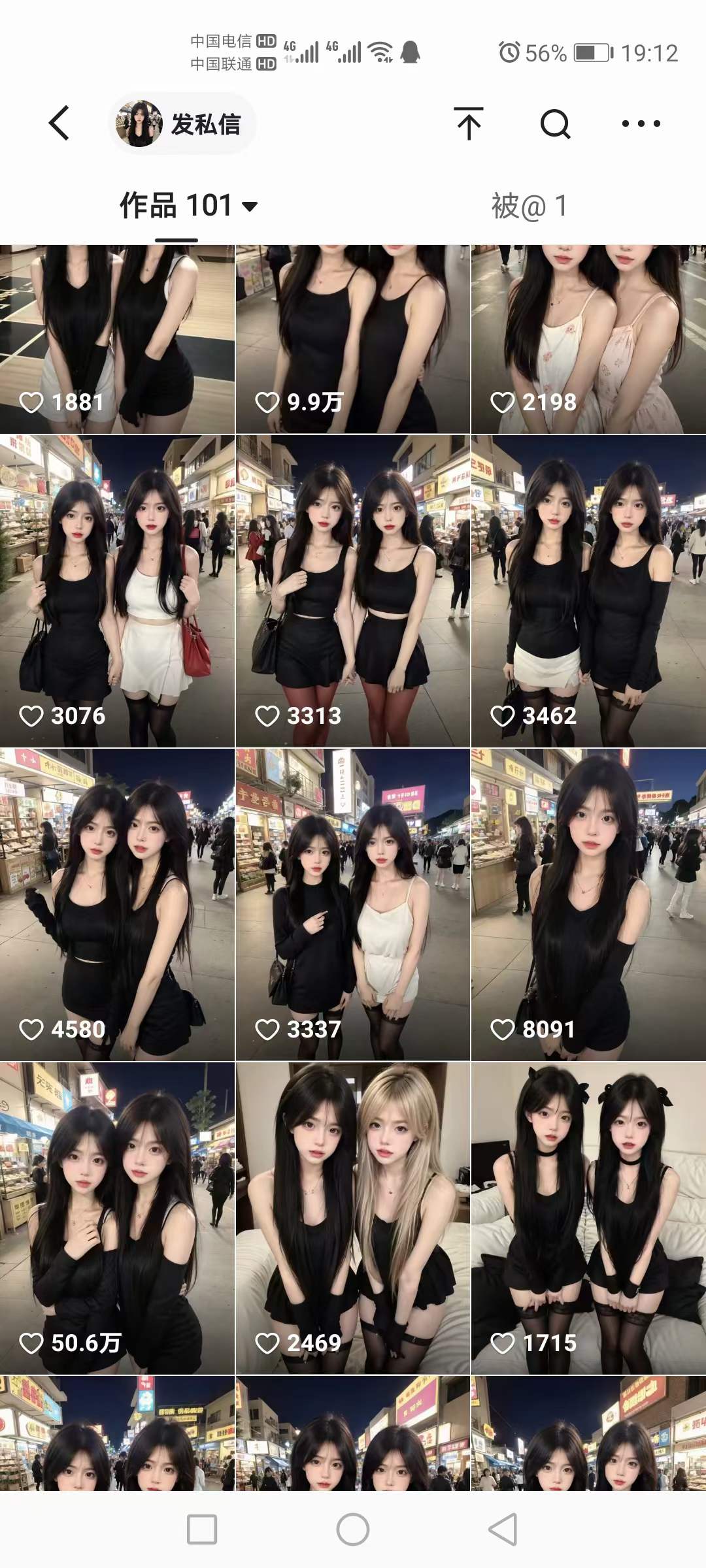Viewport: 706px width, 1568px height.
Task: Open the video with 2198 likes
Action: pyautogui.click(x=588, y=340)
